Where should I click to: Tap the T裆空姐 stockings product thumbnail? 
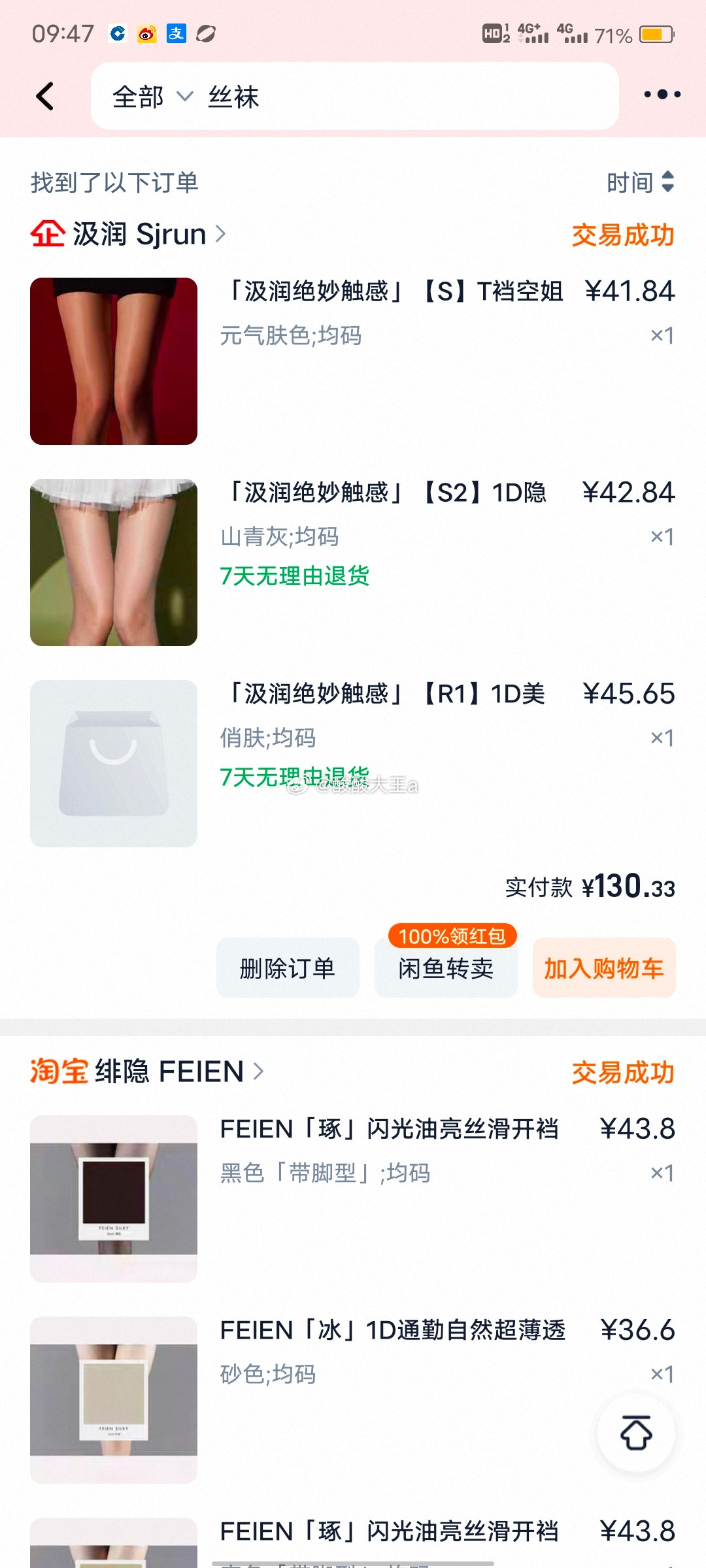(113, 360)
